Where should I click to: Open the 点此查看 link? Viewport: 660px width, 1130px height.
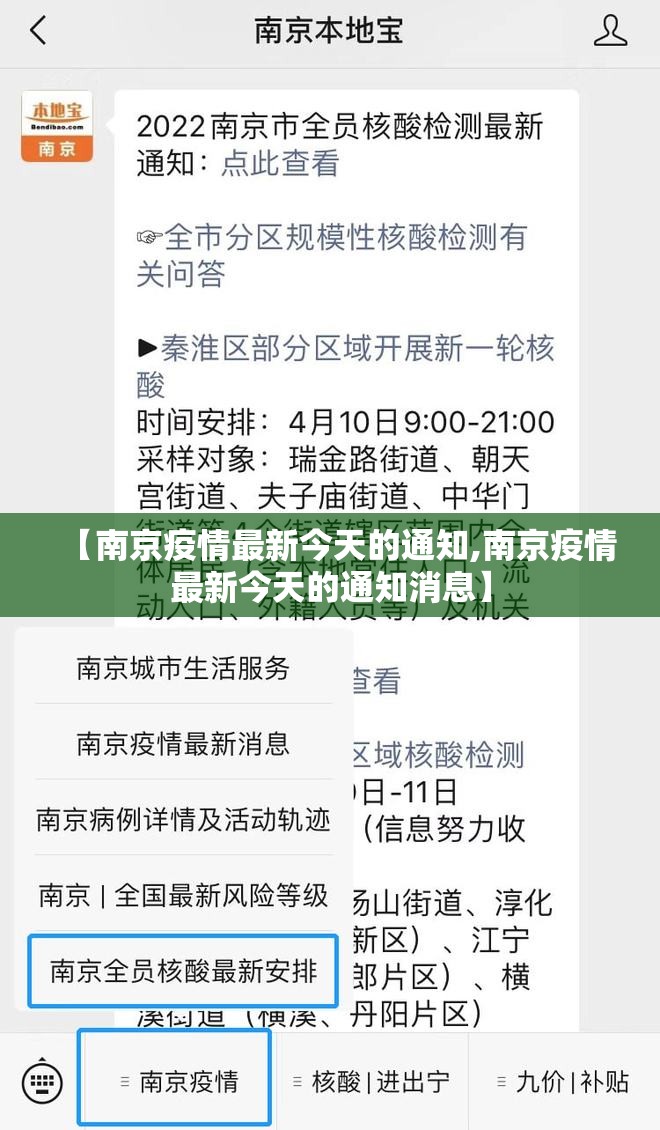pyautogui.click(x=280, y=163)
